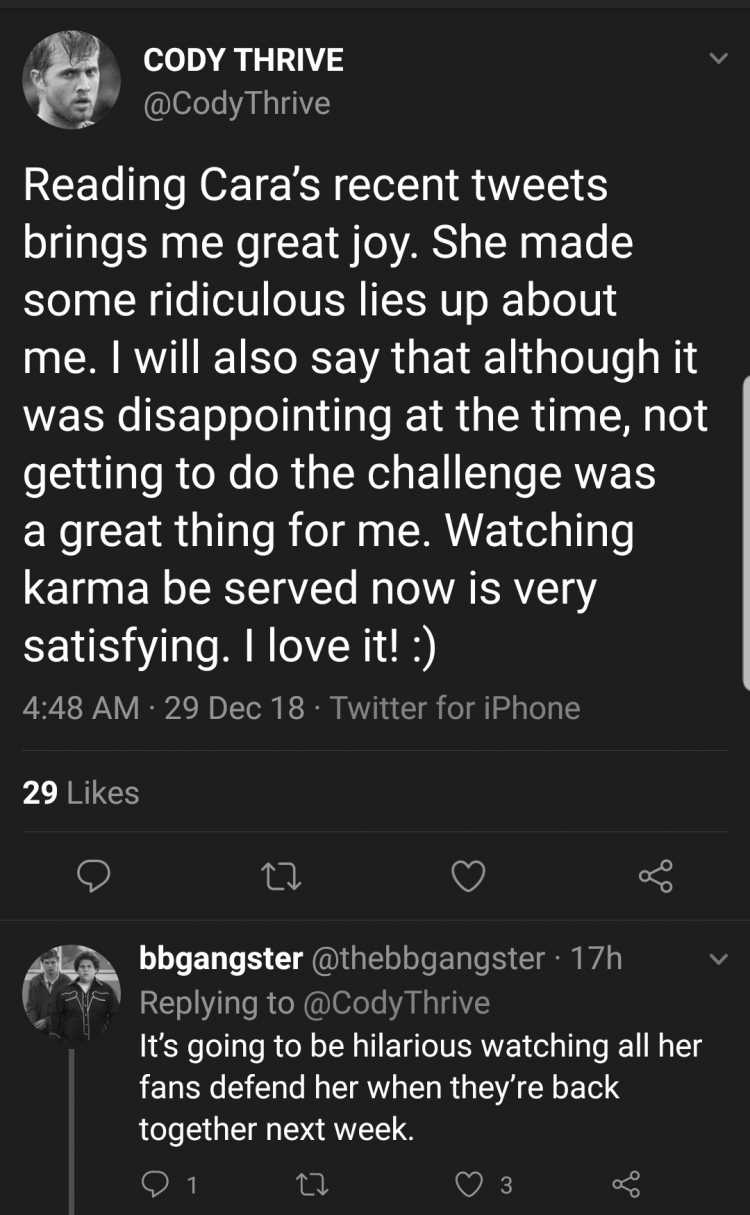Open the dropdown arrow on Cody Thrive's tweet

pos(717,59)
